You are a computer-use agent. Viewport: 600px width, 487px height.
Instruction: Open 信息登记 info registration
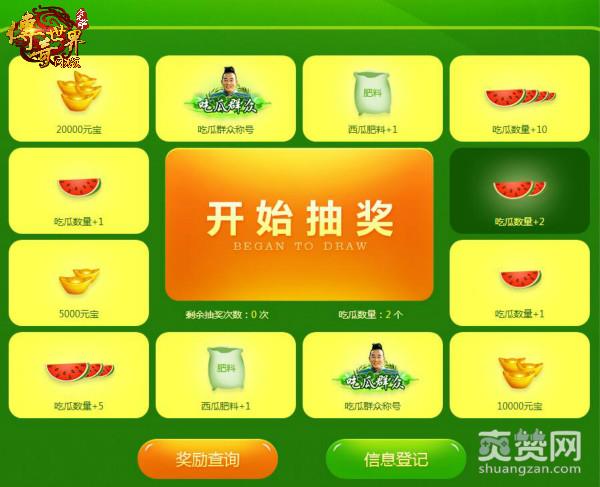394,459
